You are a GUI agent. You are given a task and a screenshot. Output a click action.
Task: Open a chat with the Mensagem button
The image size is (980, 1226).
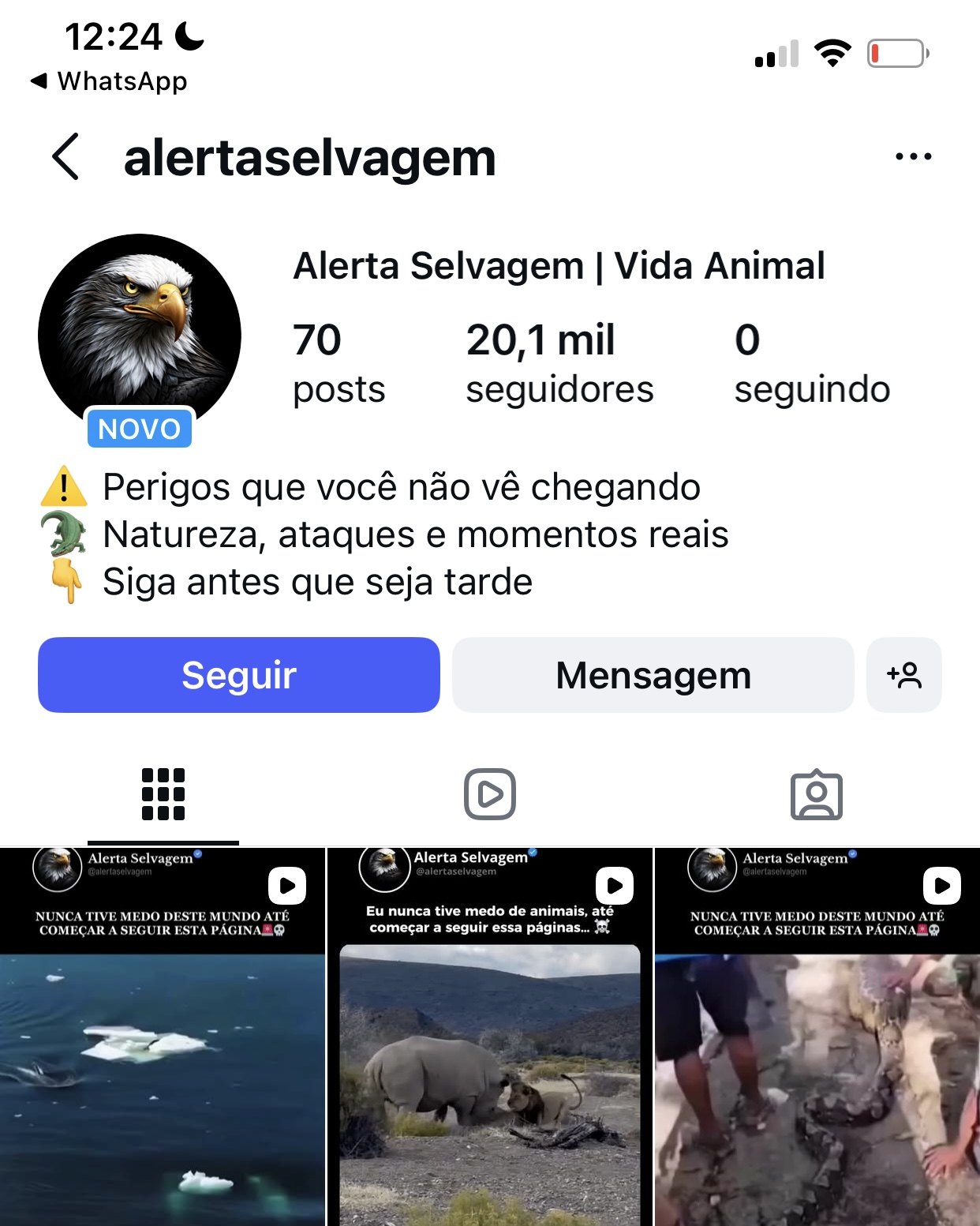(x=653, y=675)
